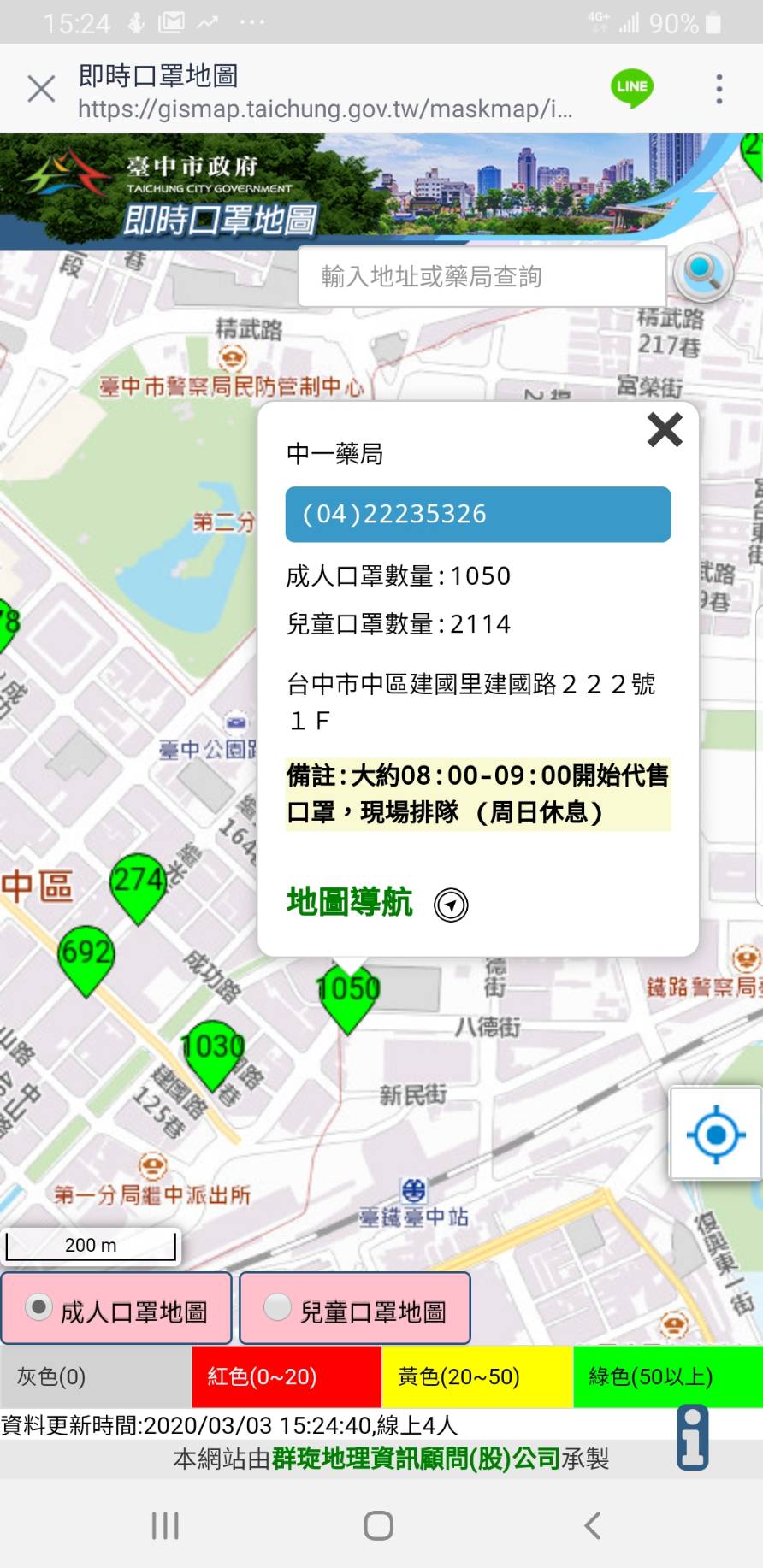763x1568 pixels.
Task: Open the browser overflow menu
Action: pos(719,89)
